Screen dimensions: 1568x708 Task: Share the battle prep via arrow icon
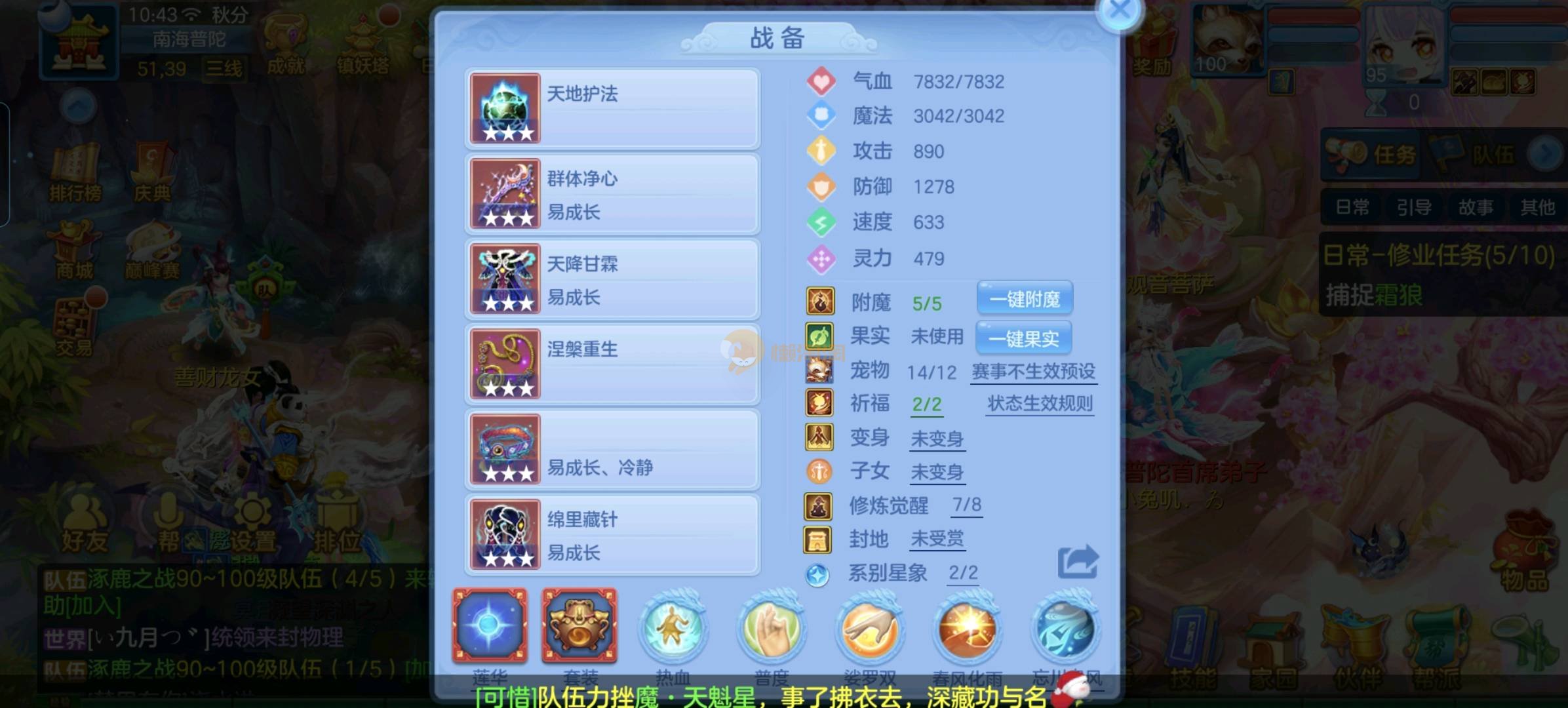1078,561
